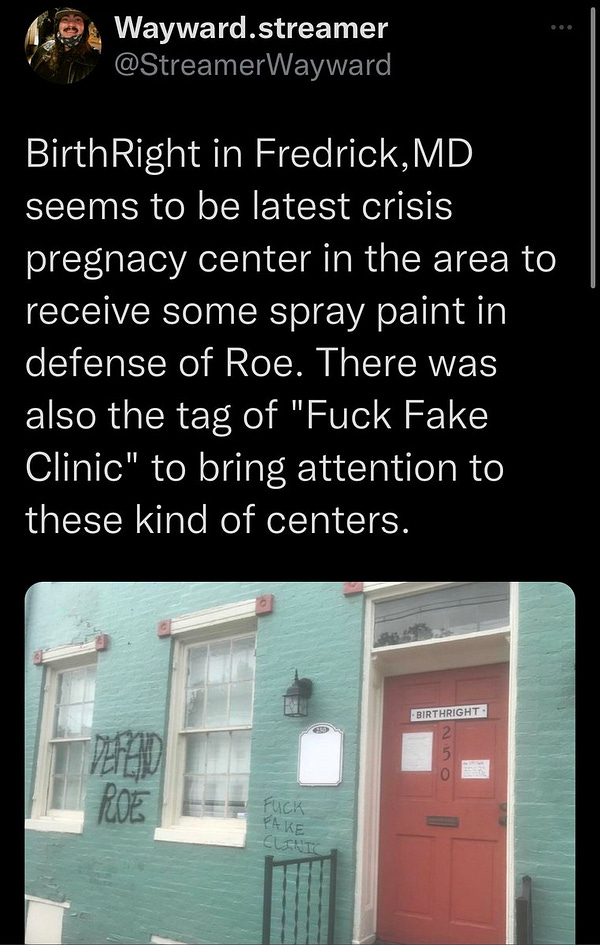Open the @StreamerWayward profile from the handle

point(253,66)
